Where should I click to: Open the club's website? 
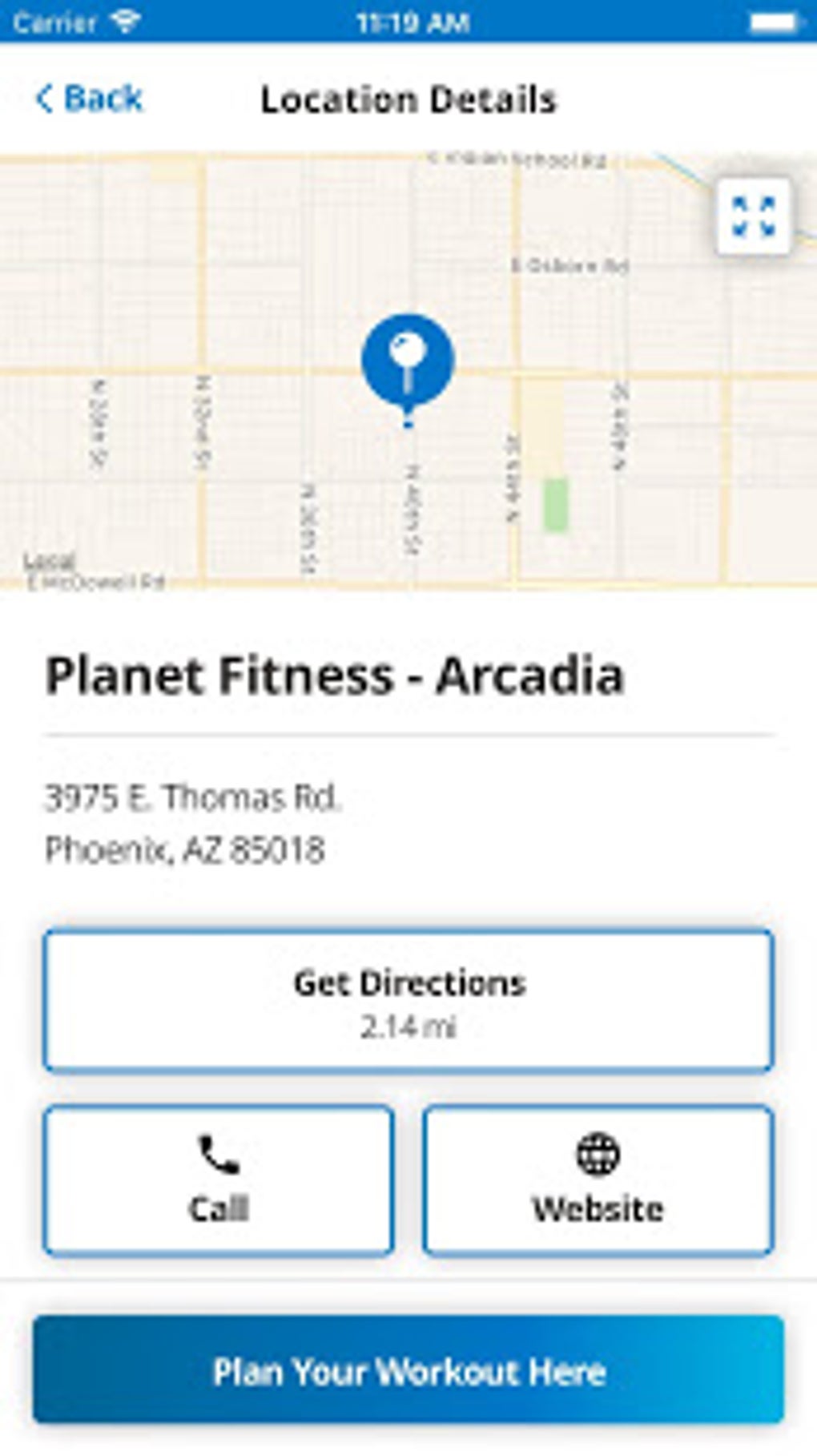click(598, 1180)
